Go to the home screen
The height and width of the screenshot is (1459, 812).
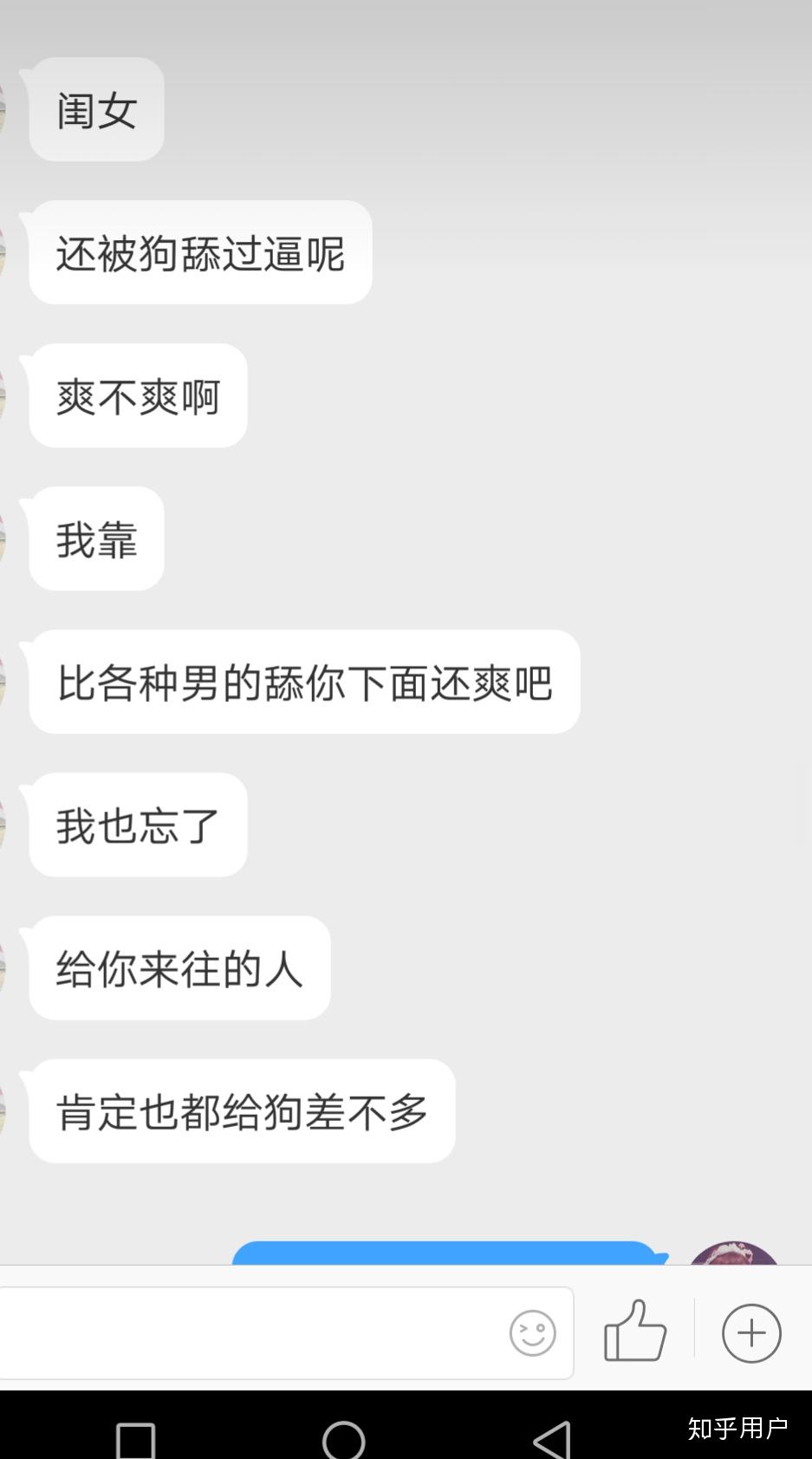coord(344,1439)
